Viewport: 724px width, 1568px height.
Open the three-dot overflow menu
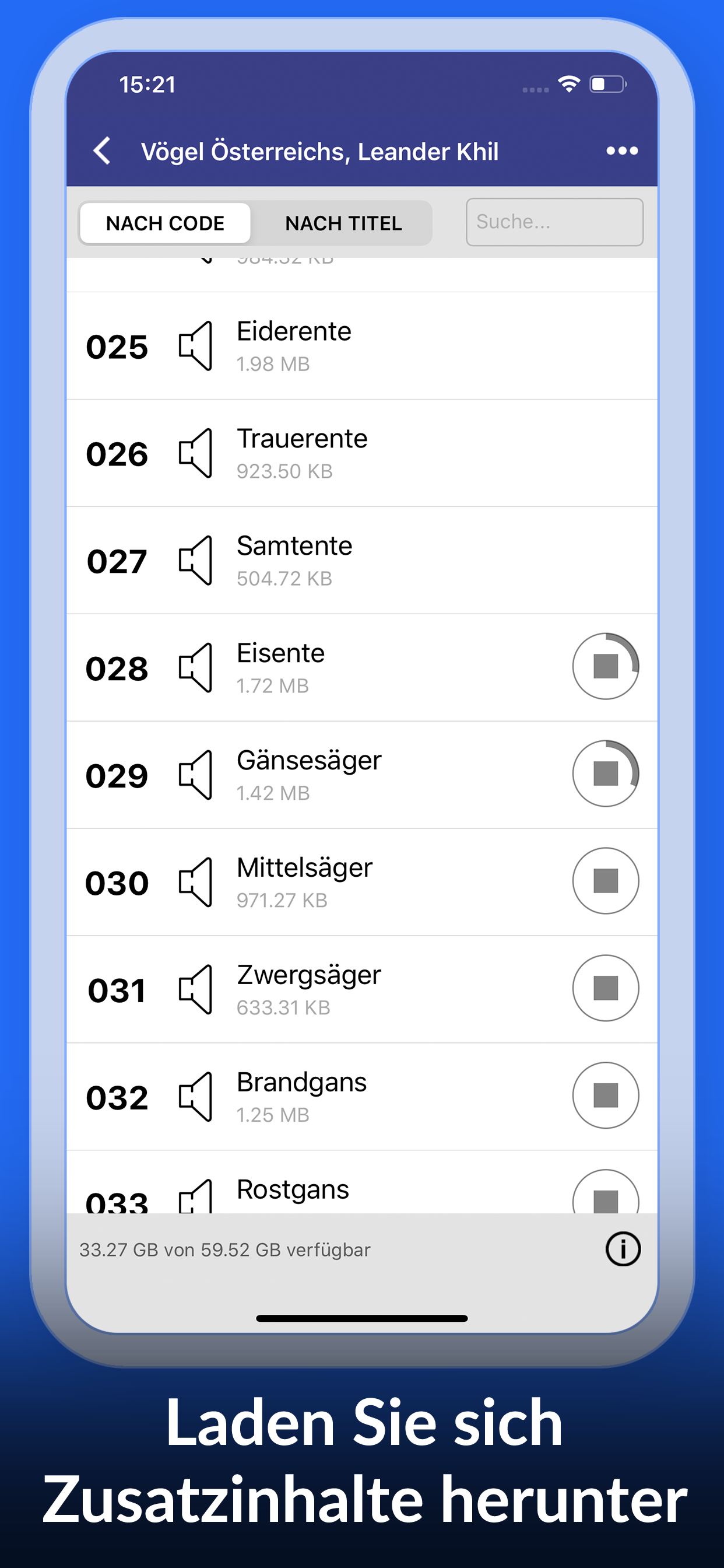(622, 150)
